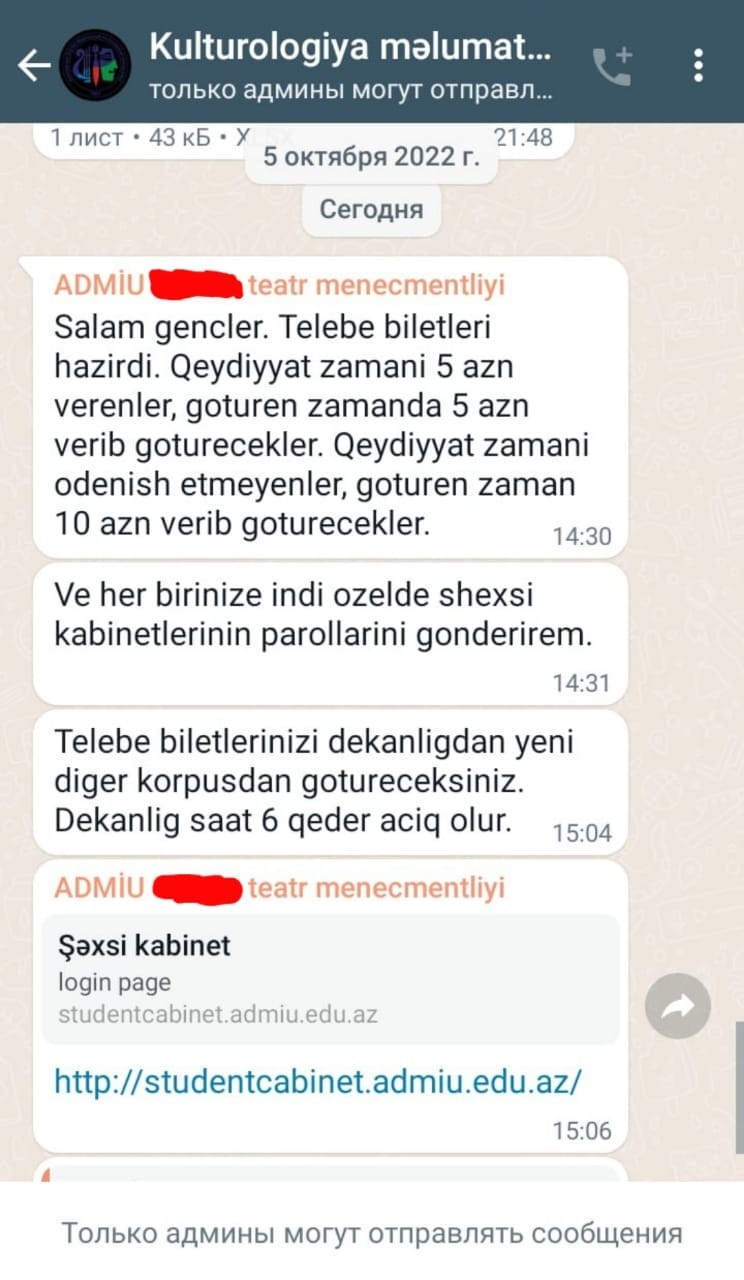Open the three-dot overflow menu
The width and height of the screenshot is (744, 1280).
698,65
